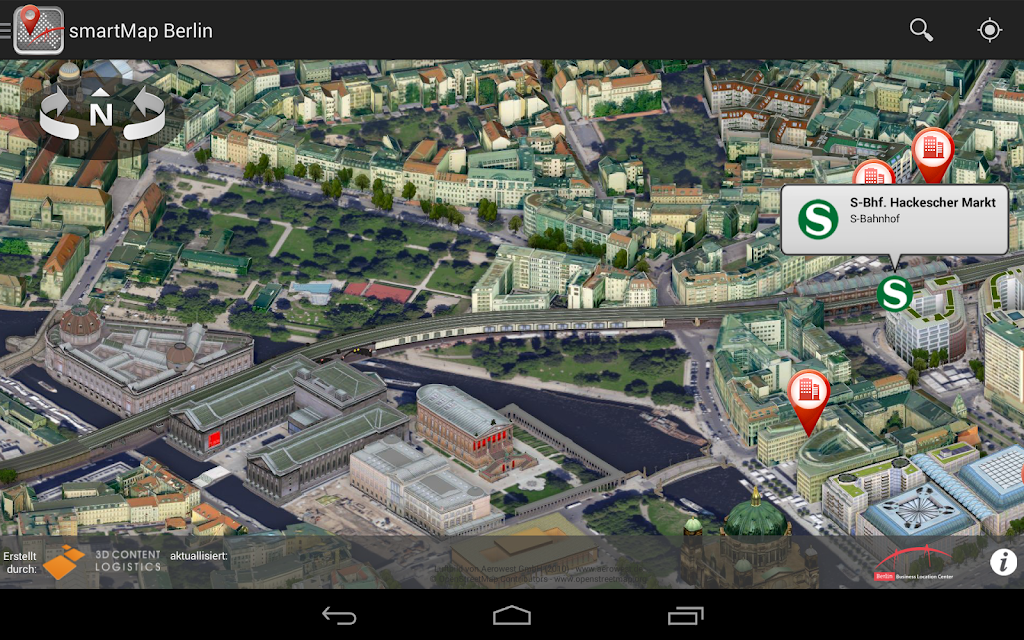Select the topmost red building pin
This screenshot has height=640, width=1024.
pyautogui.click(x=933, y=153)
